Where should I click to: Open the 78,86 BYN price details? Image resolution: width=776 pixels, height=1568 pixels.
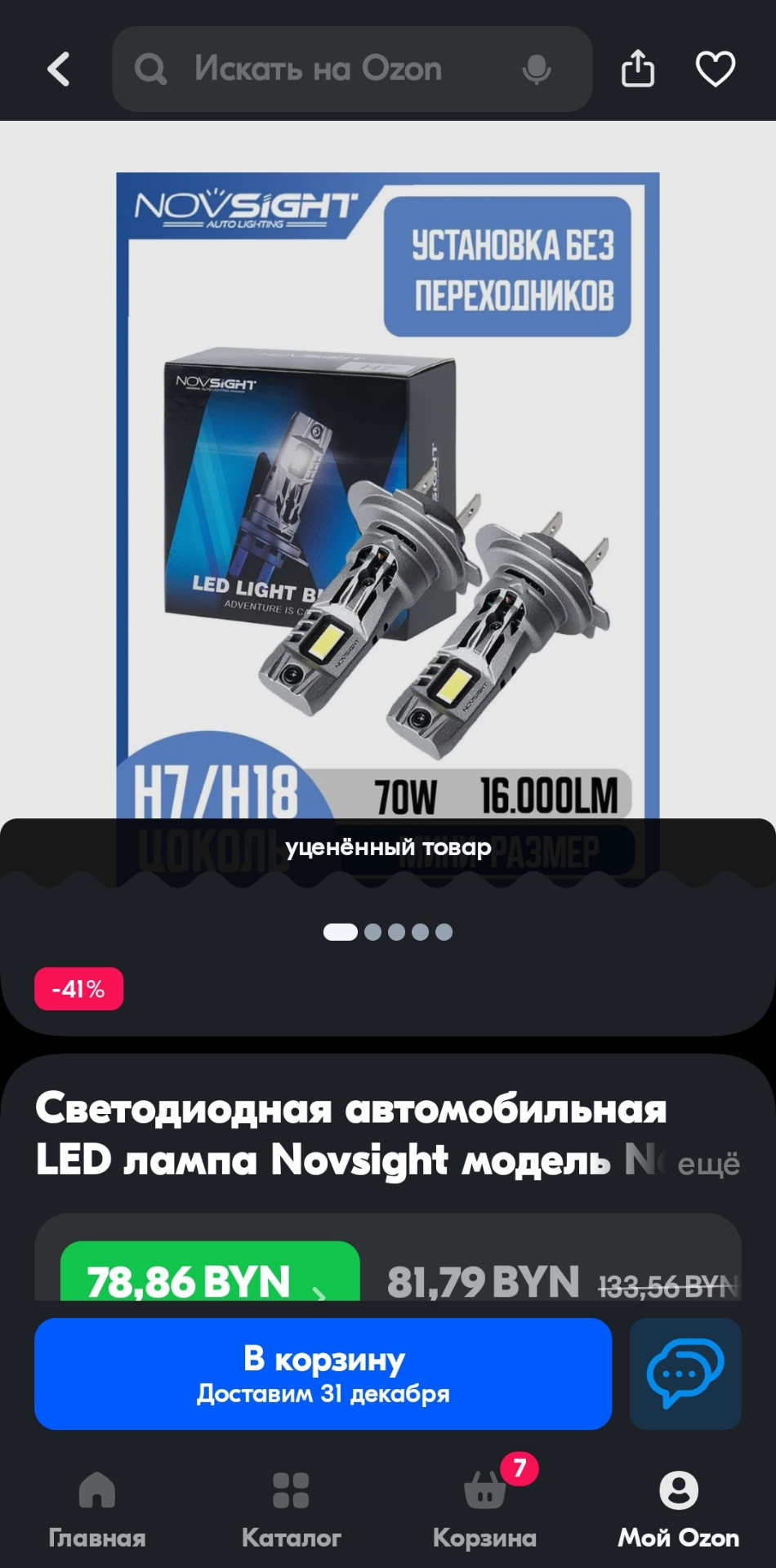[x=210, y=1278]
